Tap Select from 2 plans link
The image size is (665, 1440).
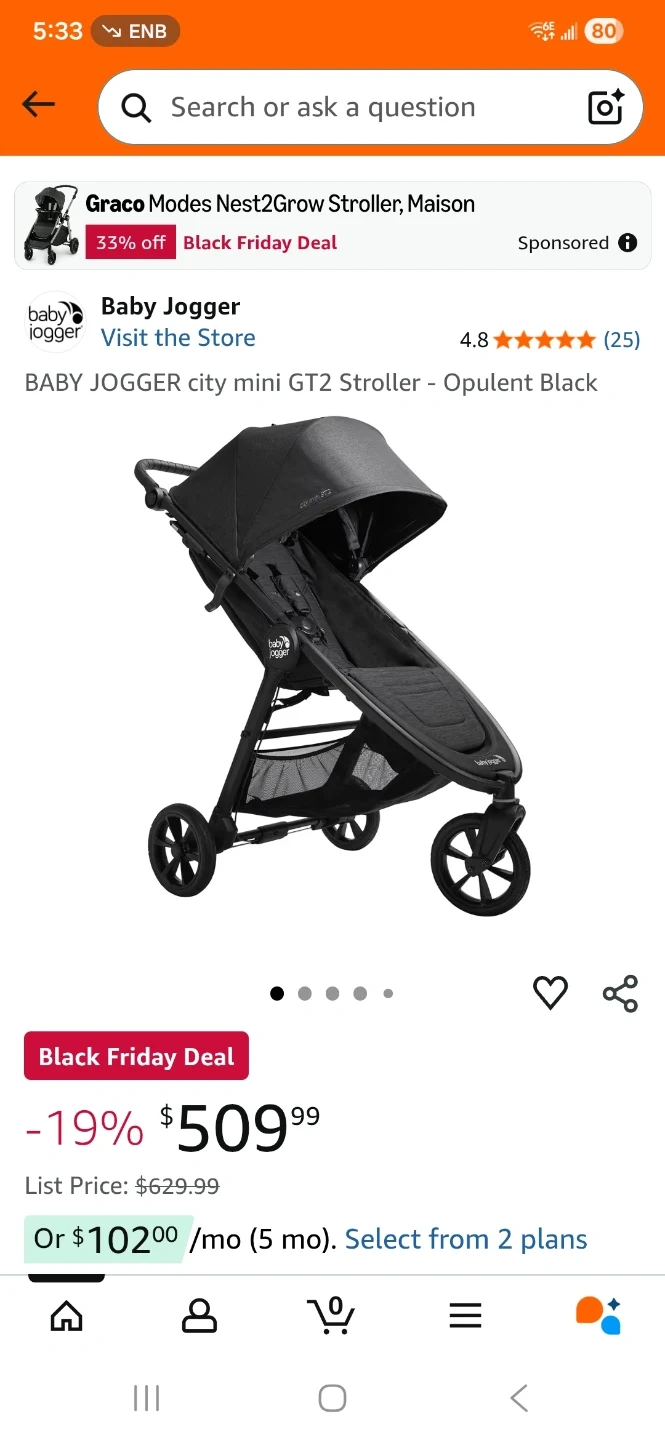click(466, 1240)
